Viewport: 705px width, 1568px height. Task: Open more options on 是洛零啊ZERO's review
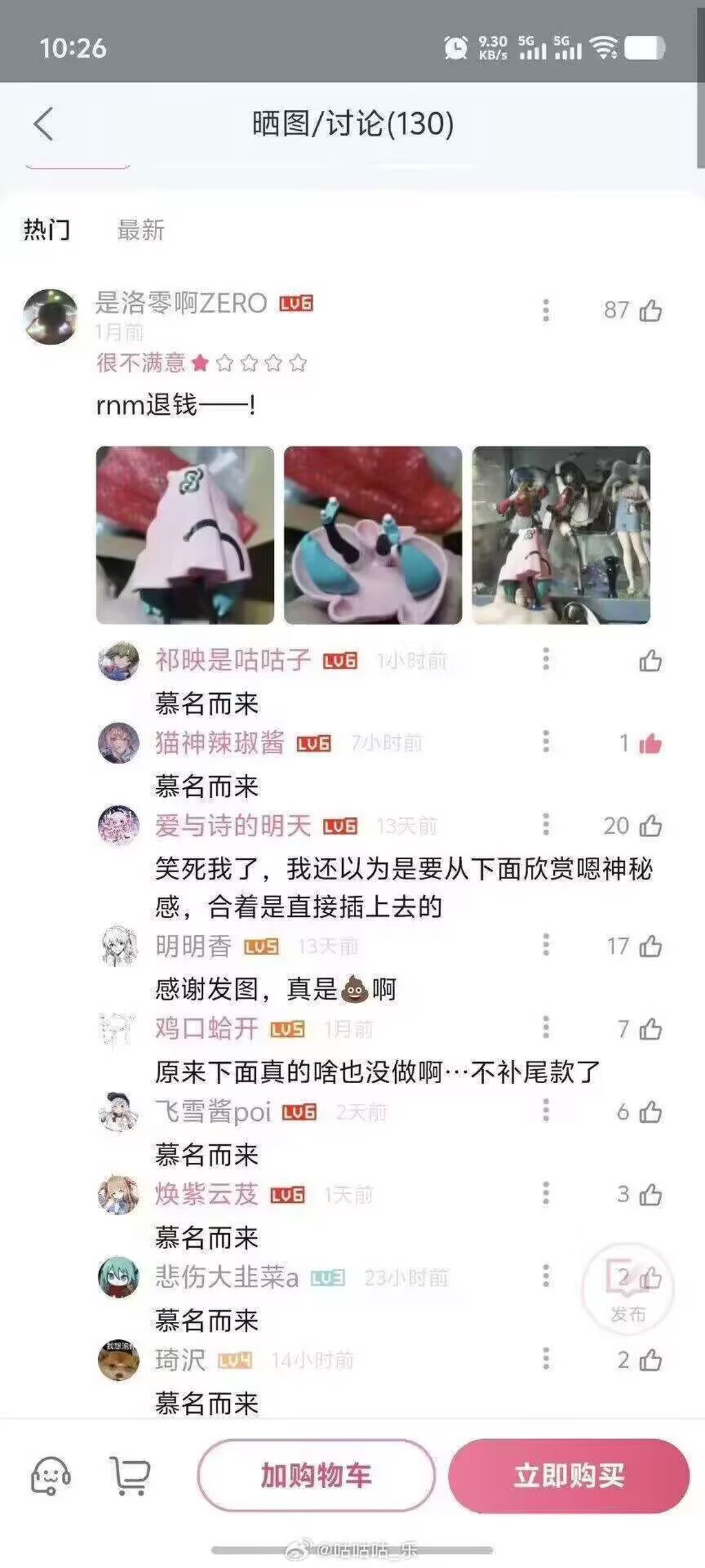tap(546, 311)
